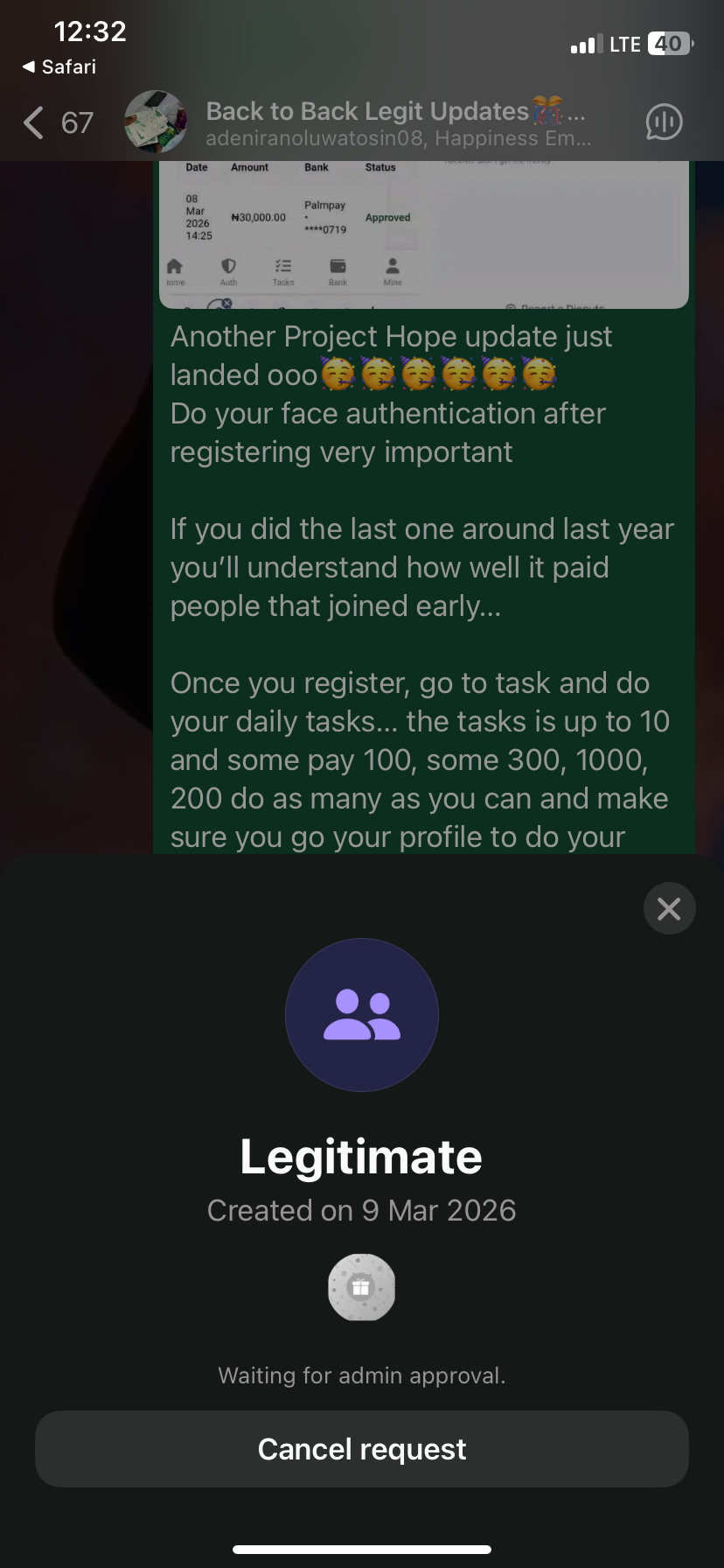Cancel the group join request

pyautogui.click(x=361, y=1449)
